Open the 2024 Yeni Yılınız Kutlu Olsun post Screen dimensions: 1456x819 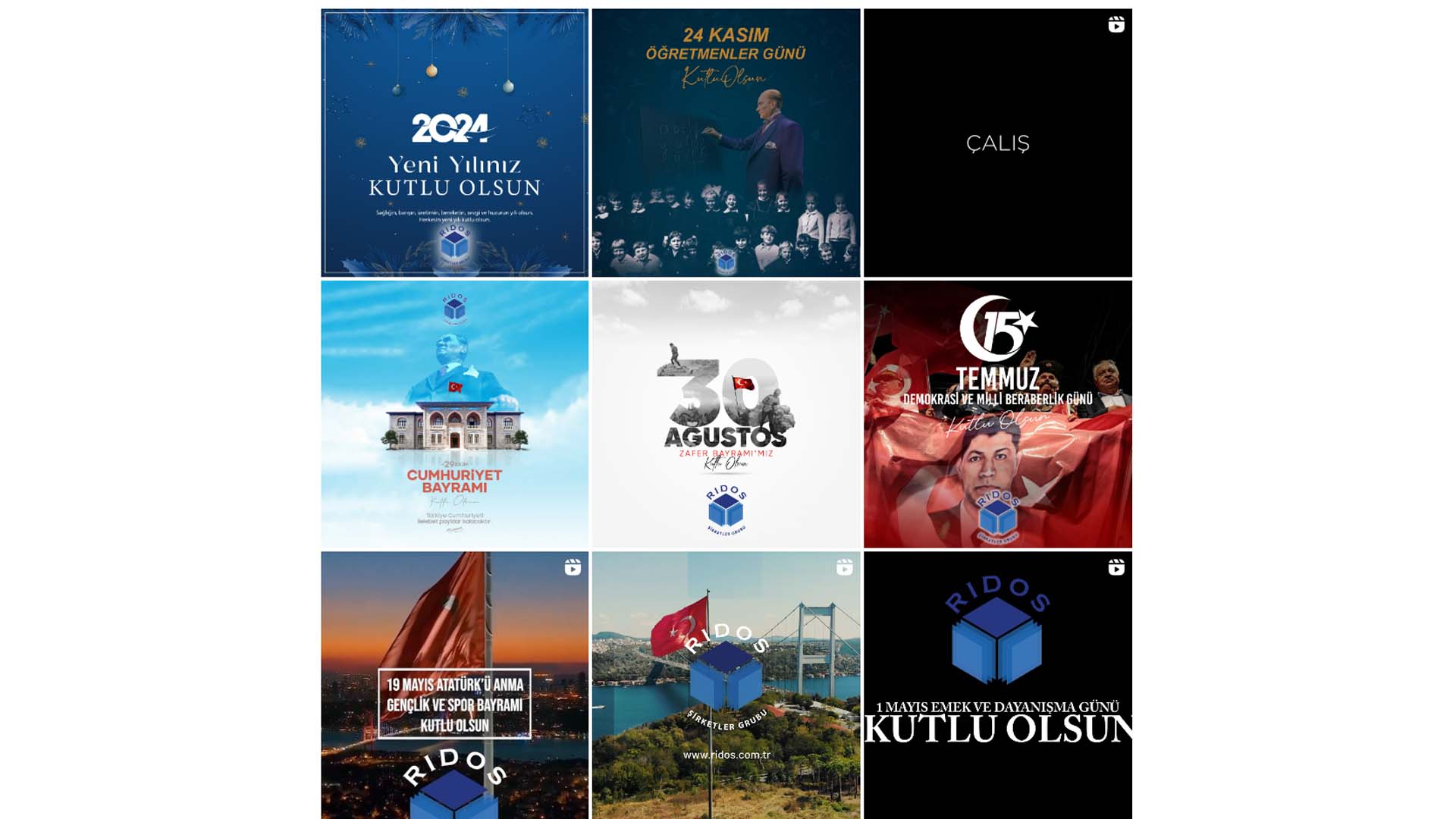[454, 143]
